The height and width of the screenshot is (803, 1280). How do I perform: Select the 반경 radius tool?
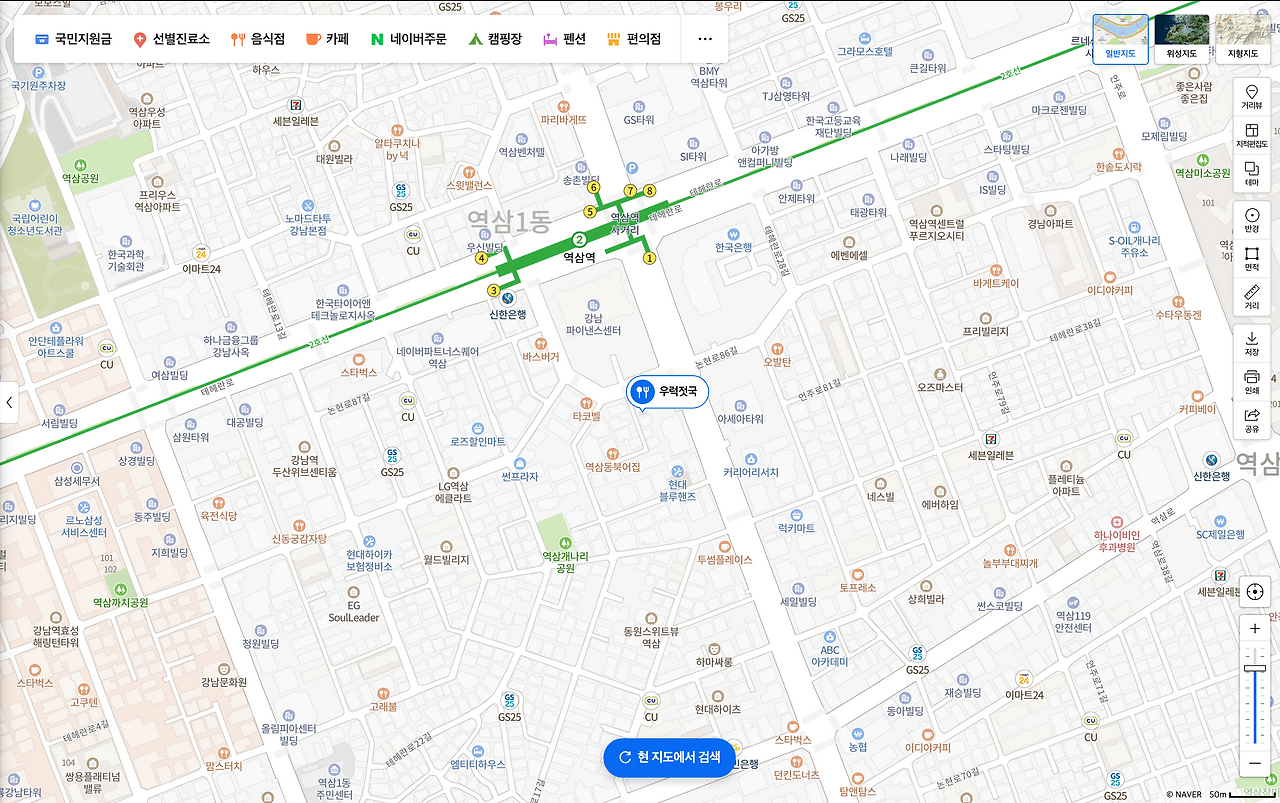point(1252,221)
